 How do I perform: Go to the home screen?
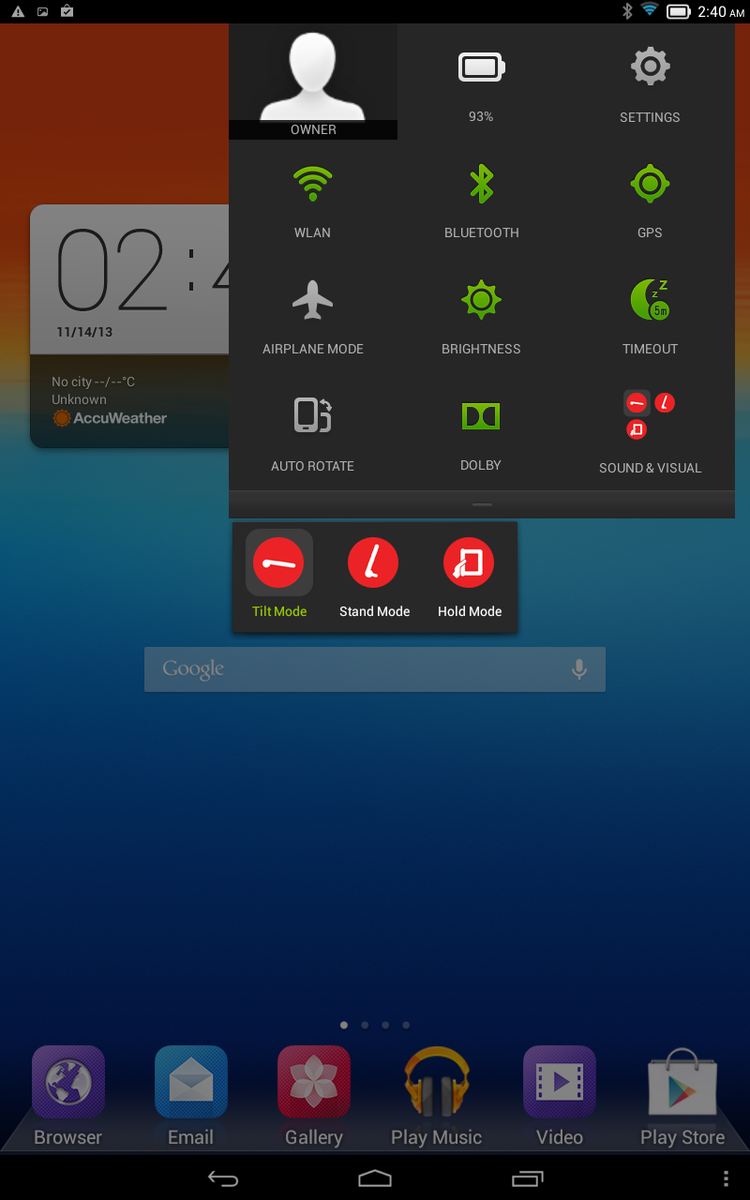[x=375, y=1178]
